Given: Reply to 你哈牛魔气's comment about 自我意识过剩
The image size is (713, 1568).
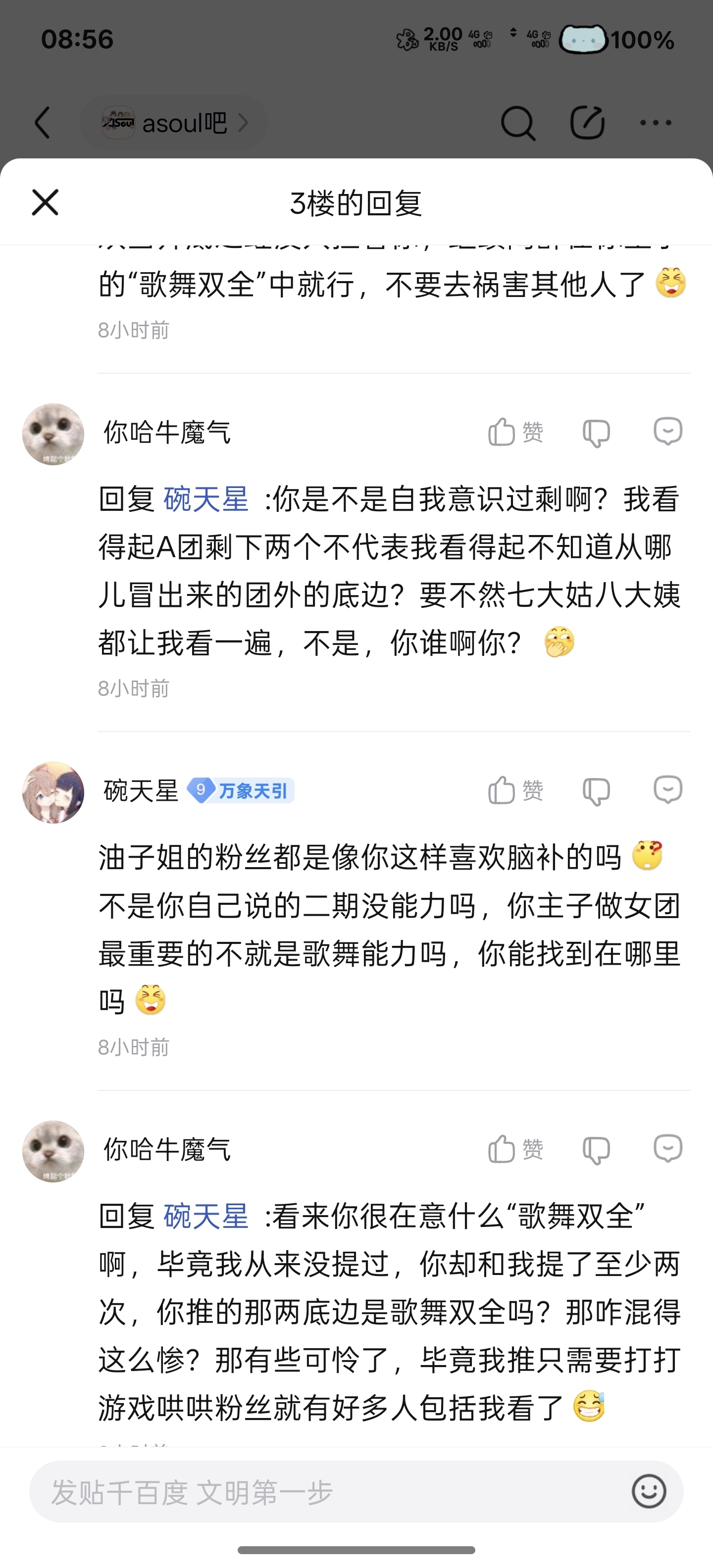Looking at the screenshot, I should [x=668, y=432].
